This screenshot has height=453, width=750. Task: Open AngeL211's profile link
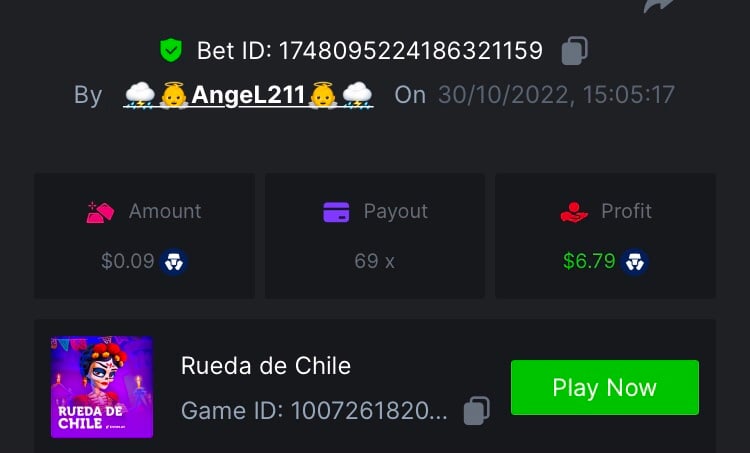tap(248, 95)
